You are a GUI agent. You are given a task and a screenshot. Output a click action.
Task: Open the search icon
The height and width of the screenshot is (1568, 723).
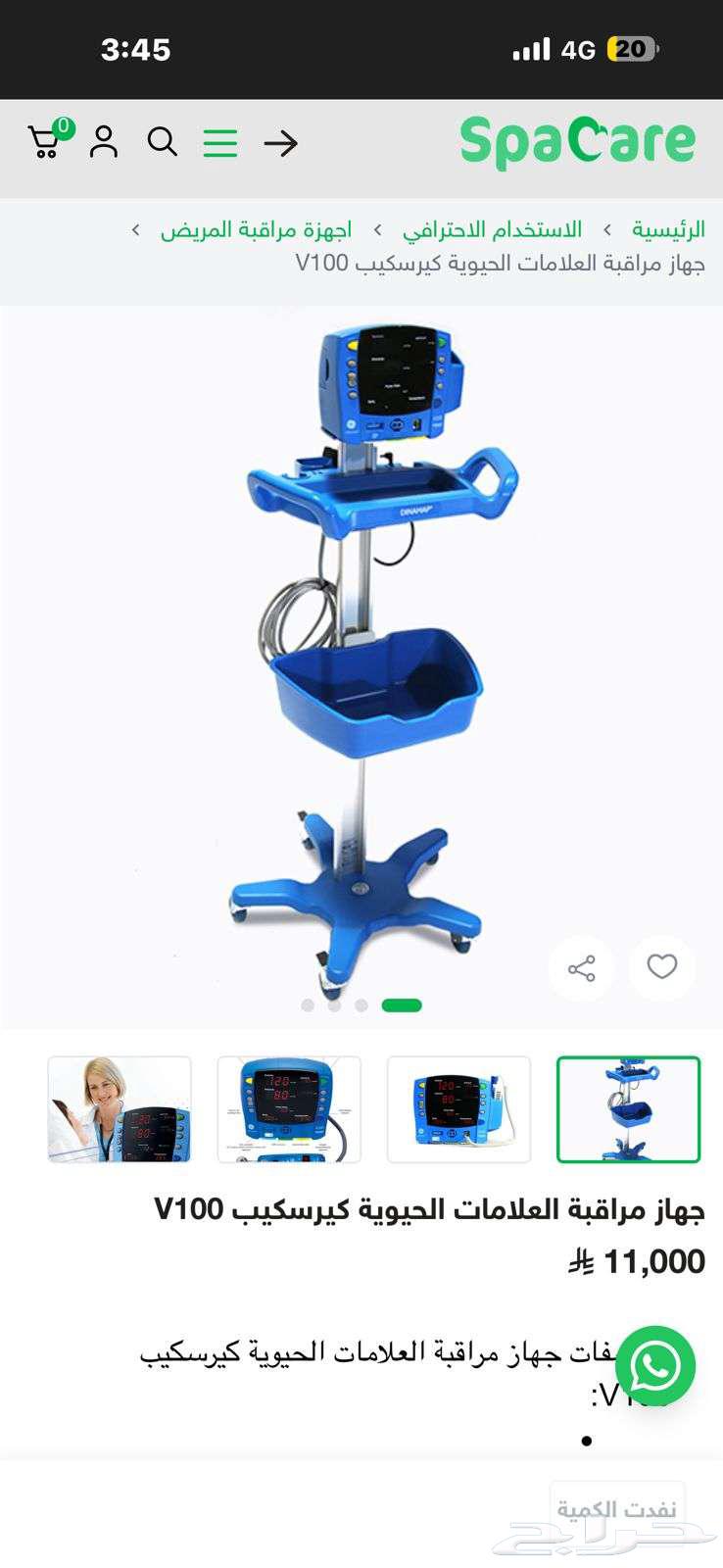[x=163, y=142]
